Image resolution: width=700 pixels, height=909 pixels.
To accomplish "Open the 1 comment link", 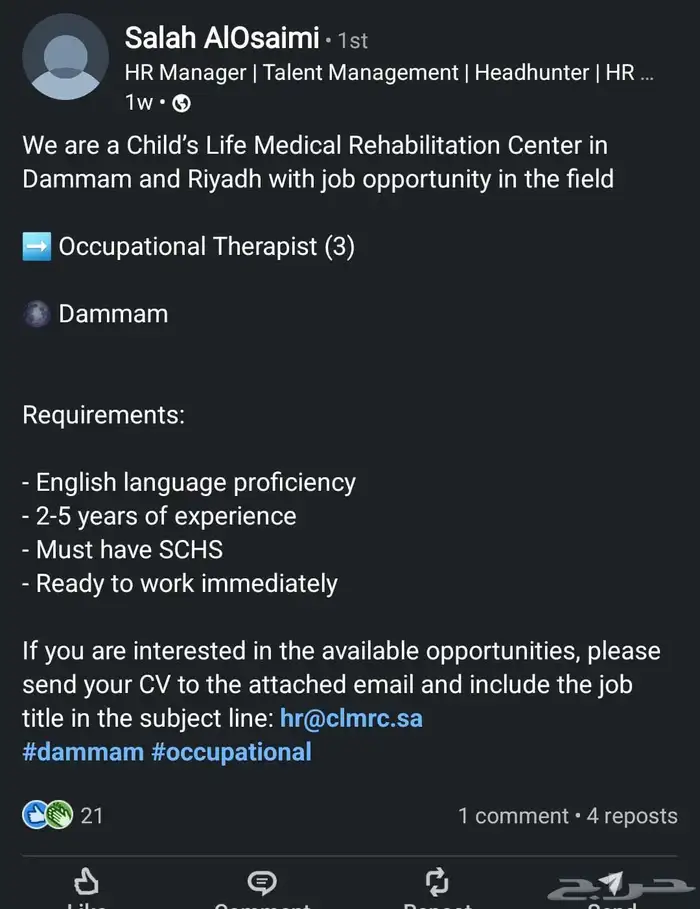I will pyautogui.click(x=513, y=816).
